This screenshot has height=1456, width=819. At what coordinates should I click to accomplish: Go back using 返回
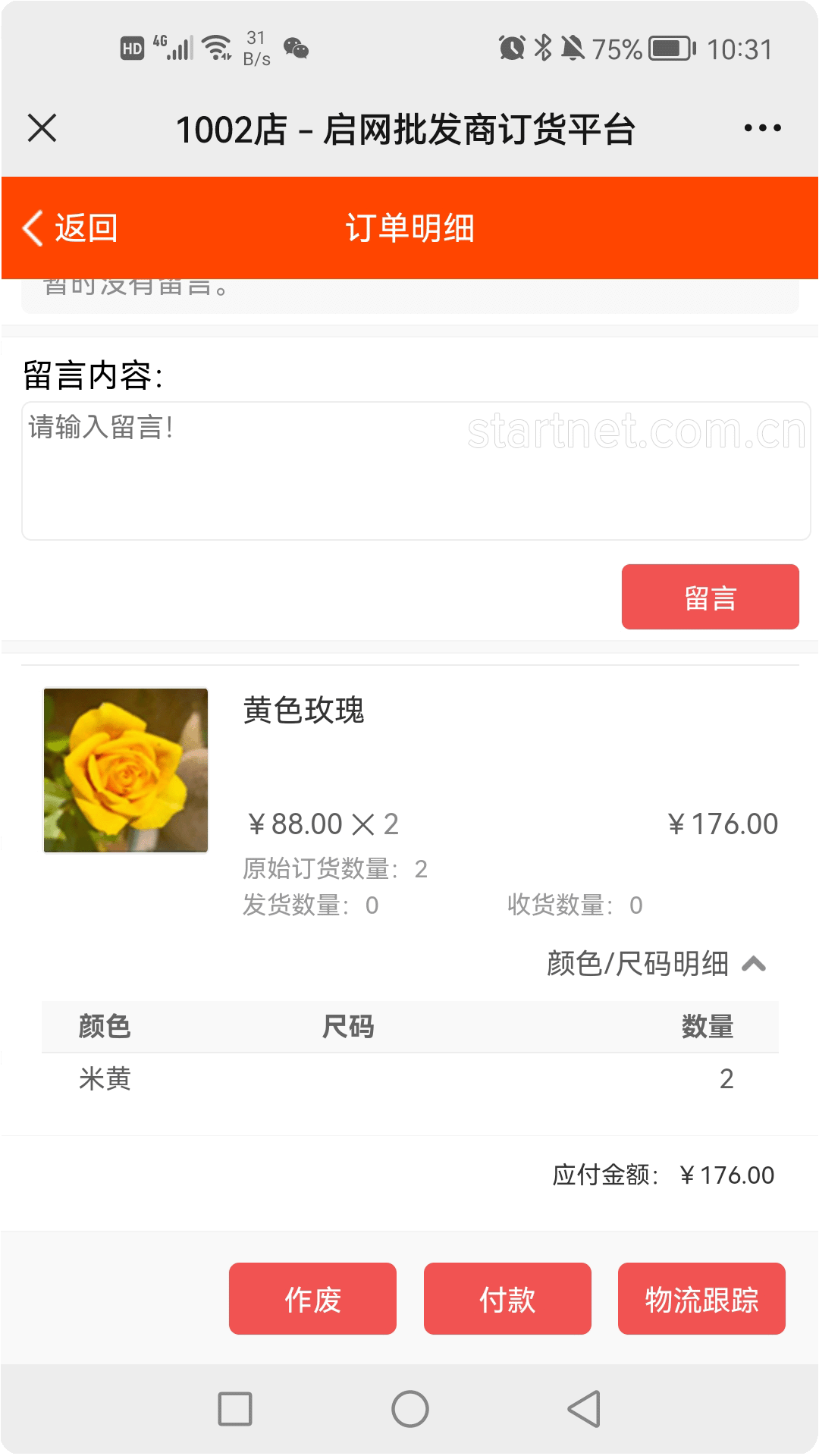coord(70,228)
